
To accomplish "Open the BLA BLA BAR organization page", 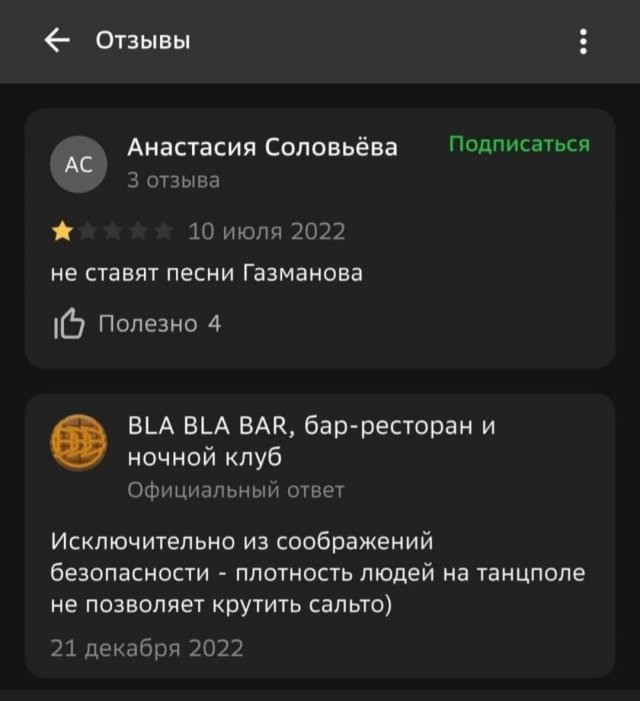I will coord(312,441).
